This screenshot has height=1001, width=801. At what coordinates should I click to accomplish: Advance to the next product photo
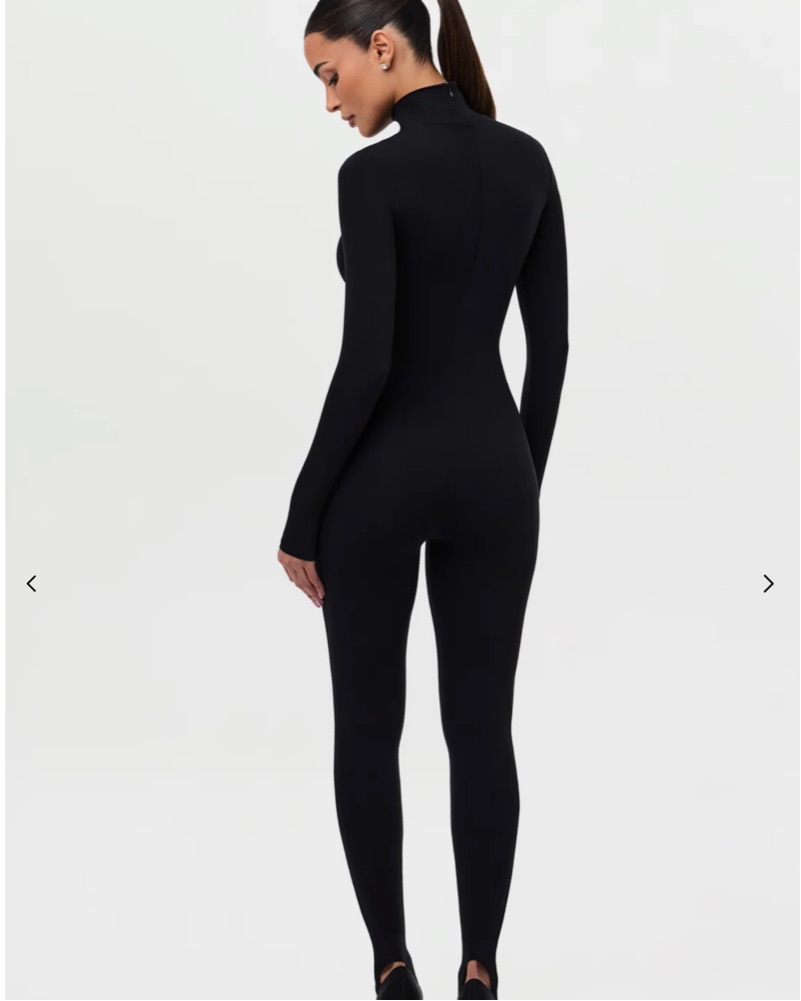click(768, 584)
